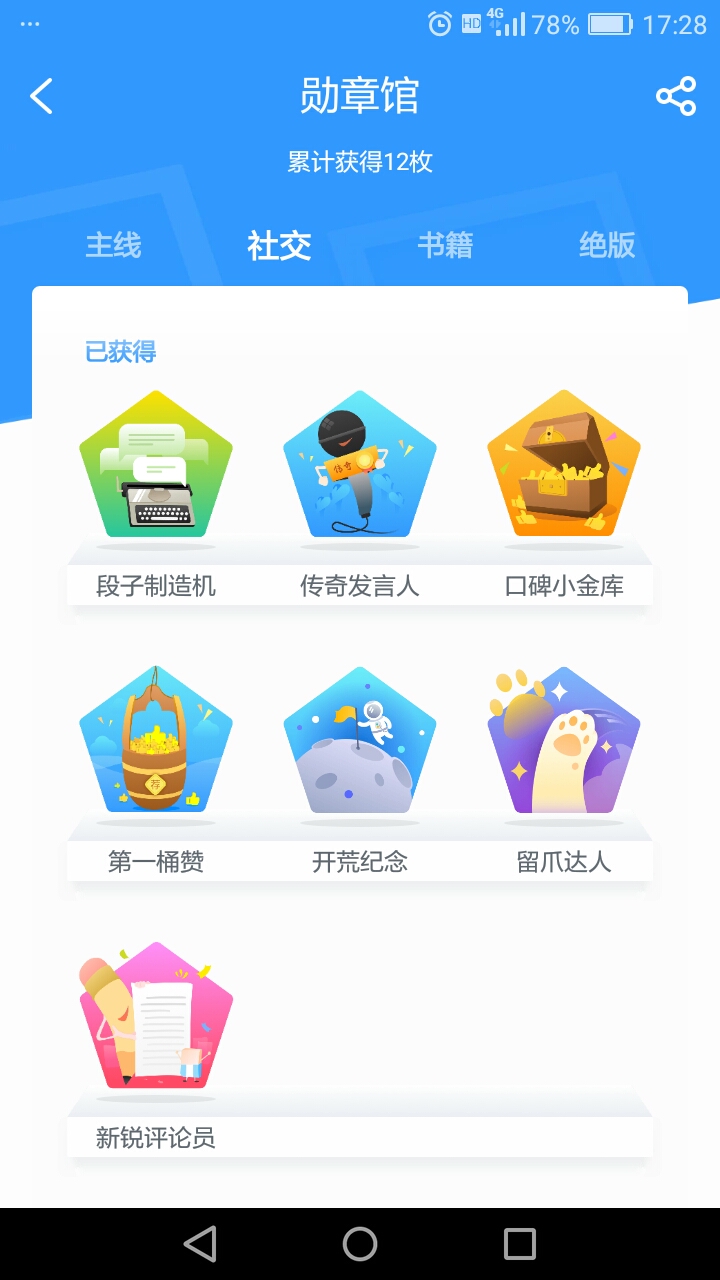Viewport: 720px width, 1280px height.
Task: Open the 绝版 tab
Action: pos(607,245)
